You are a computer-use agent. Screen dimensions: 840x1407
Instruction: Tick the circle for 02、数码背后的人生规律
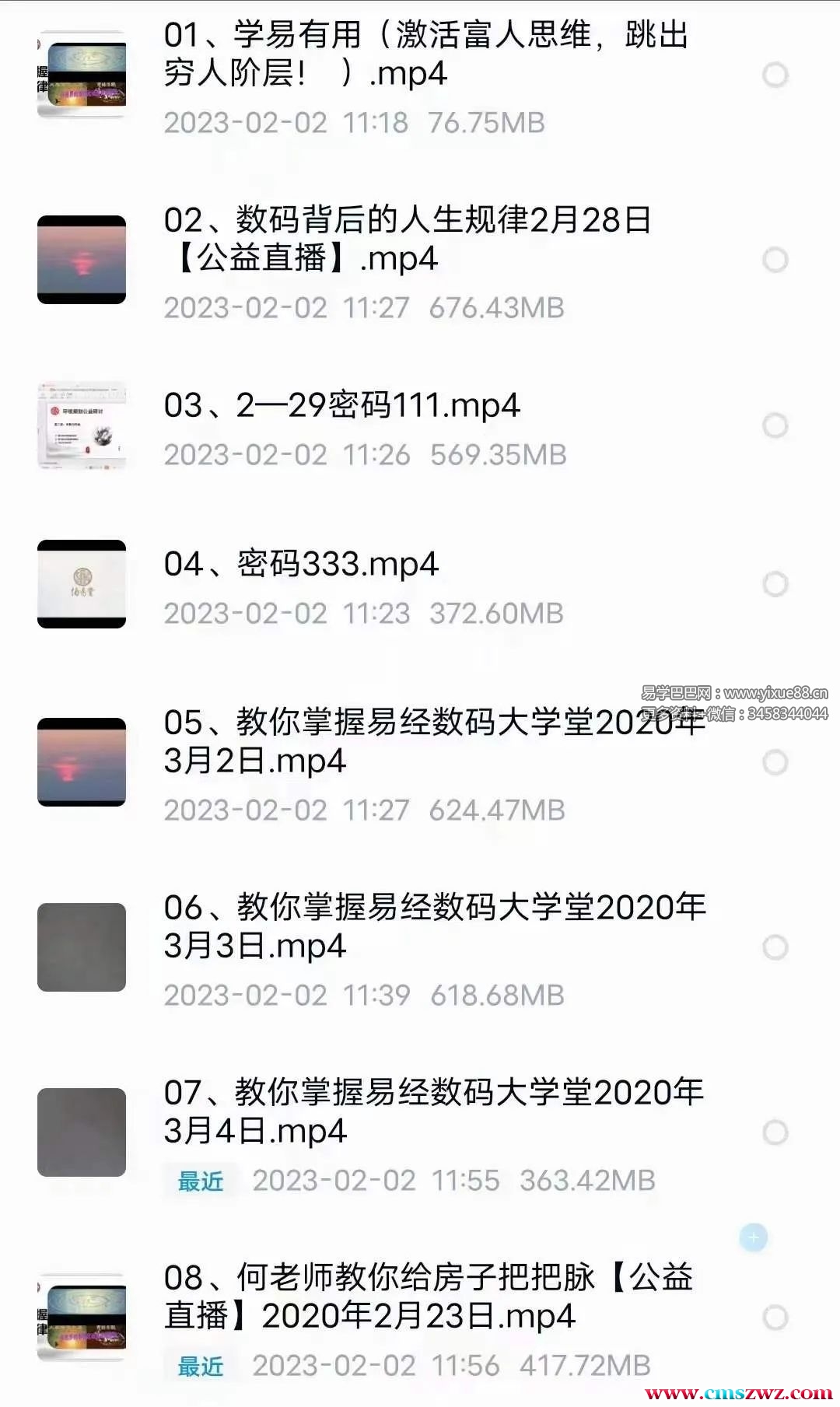[x=775, y=260]
